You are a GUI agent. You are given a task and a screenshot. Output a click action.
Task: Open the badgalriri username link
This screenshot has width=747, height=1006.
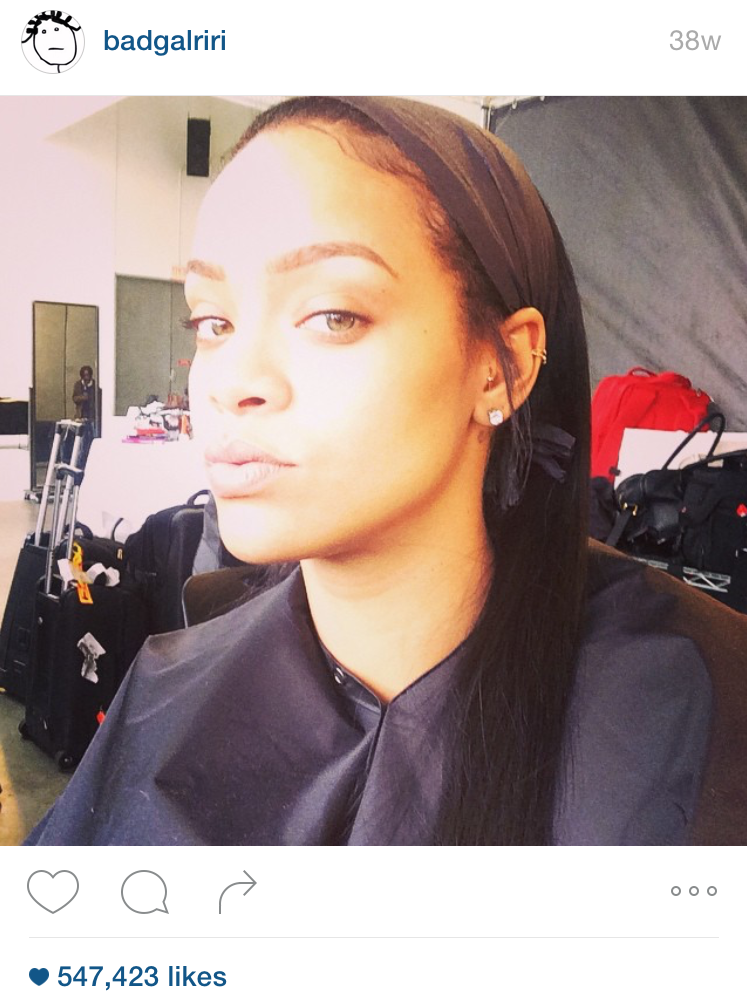pyautogui.click(x=164, y=42)
